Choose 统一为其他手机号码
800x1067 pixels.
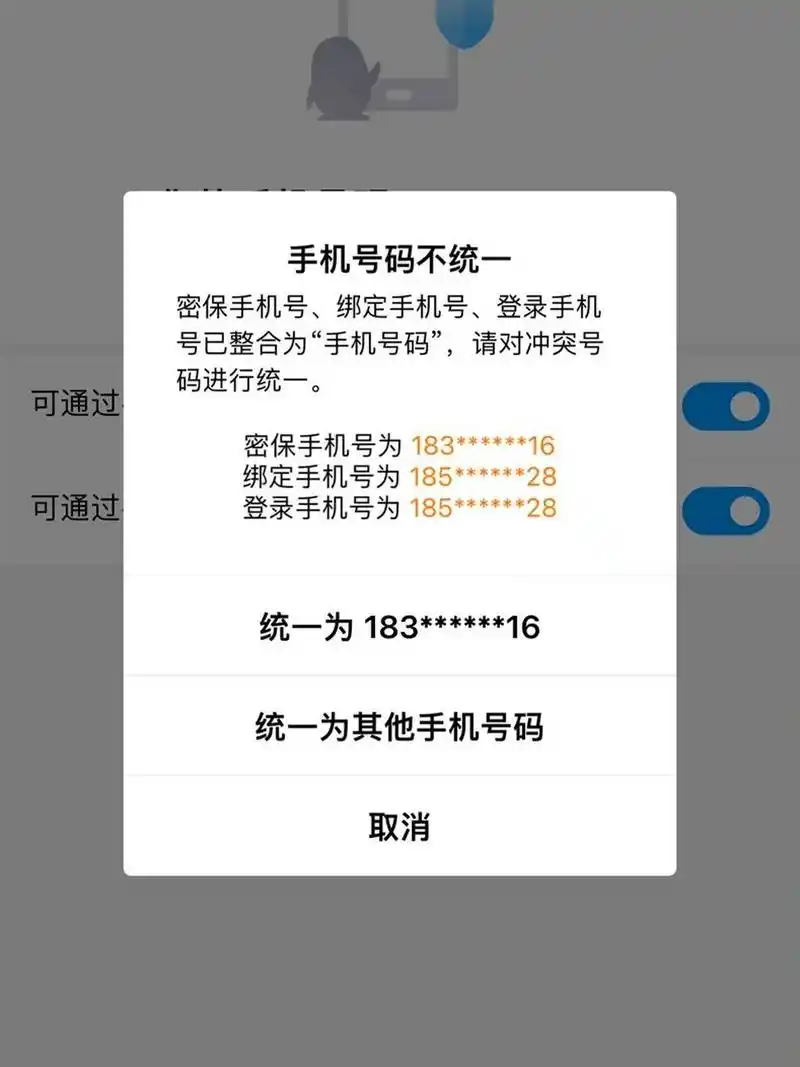click(x=399, y=727)
